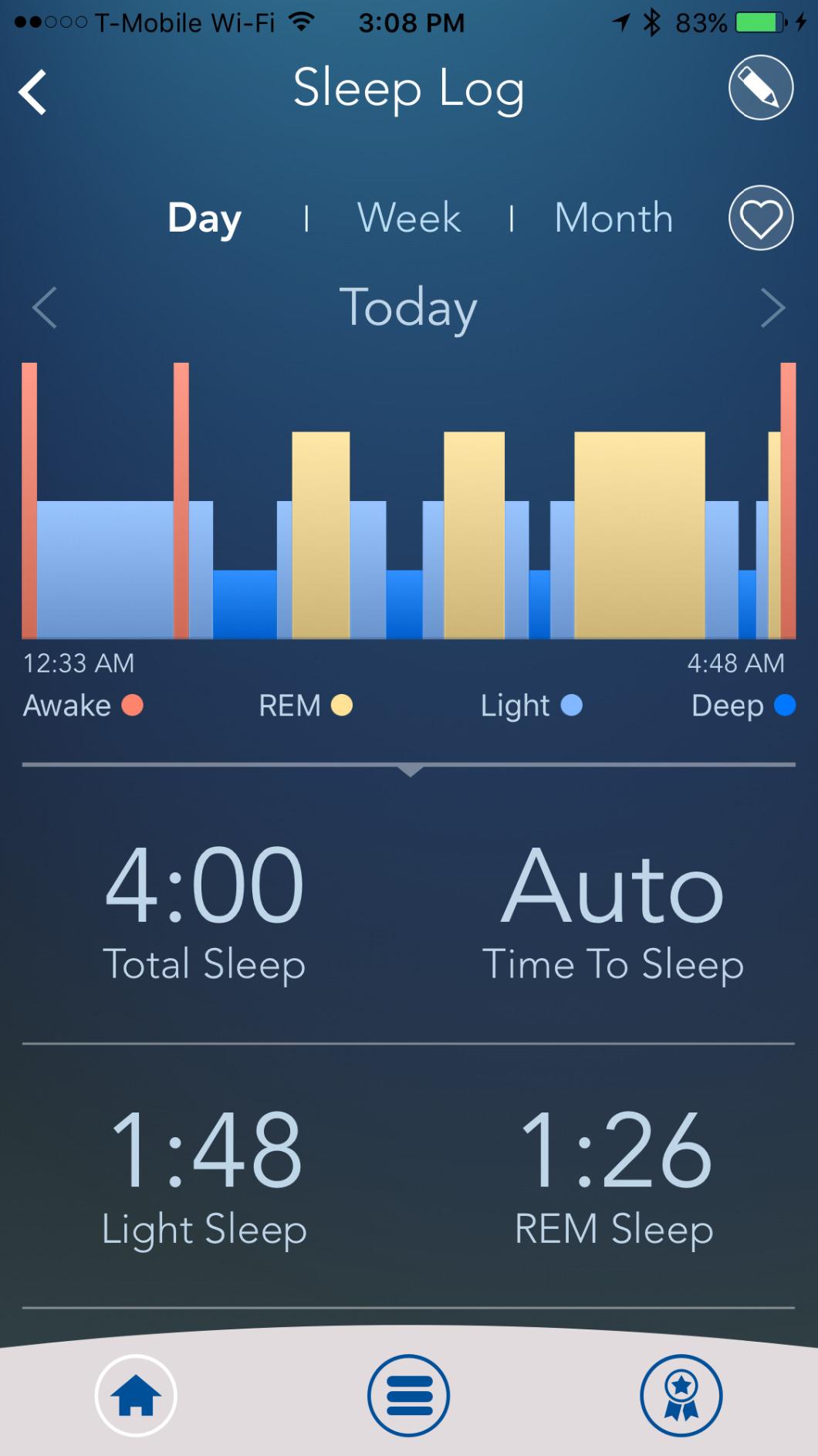Tap the battery level indicator
The image size is (818, 1456).
tap(760, 22)
